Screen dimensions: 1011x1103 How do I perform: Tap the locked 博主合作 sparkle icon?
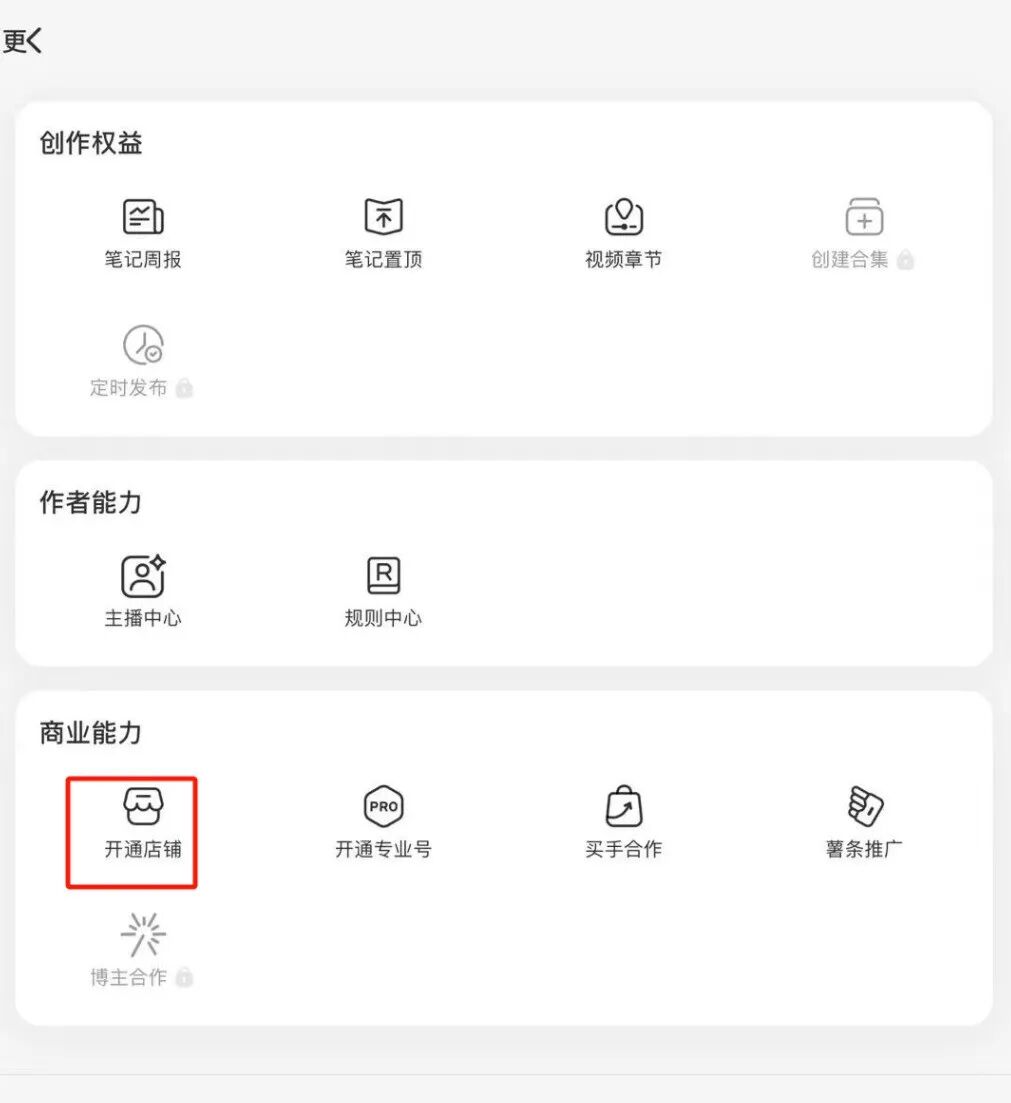[x=142, y=933]
